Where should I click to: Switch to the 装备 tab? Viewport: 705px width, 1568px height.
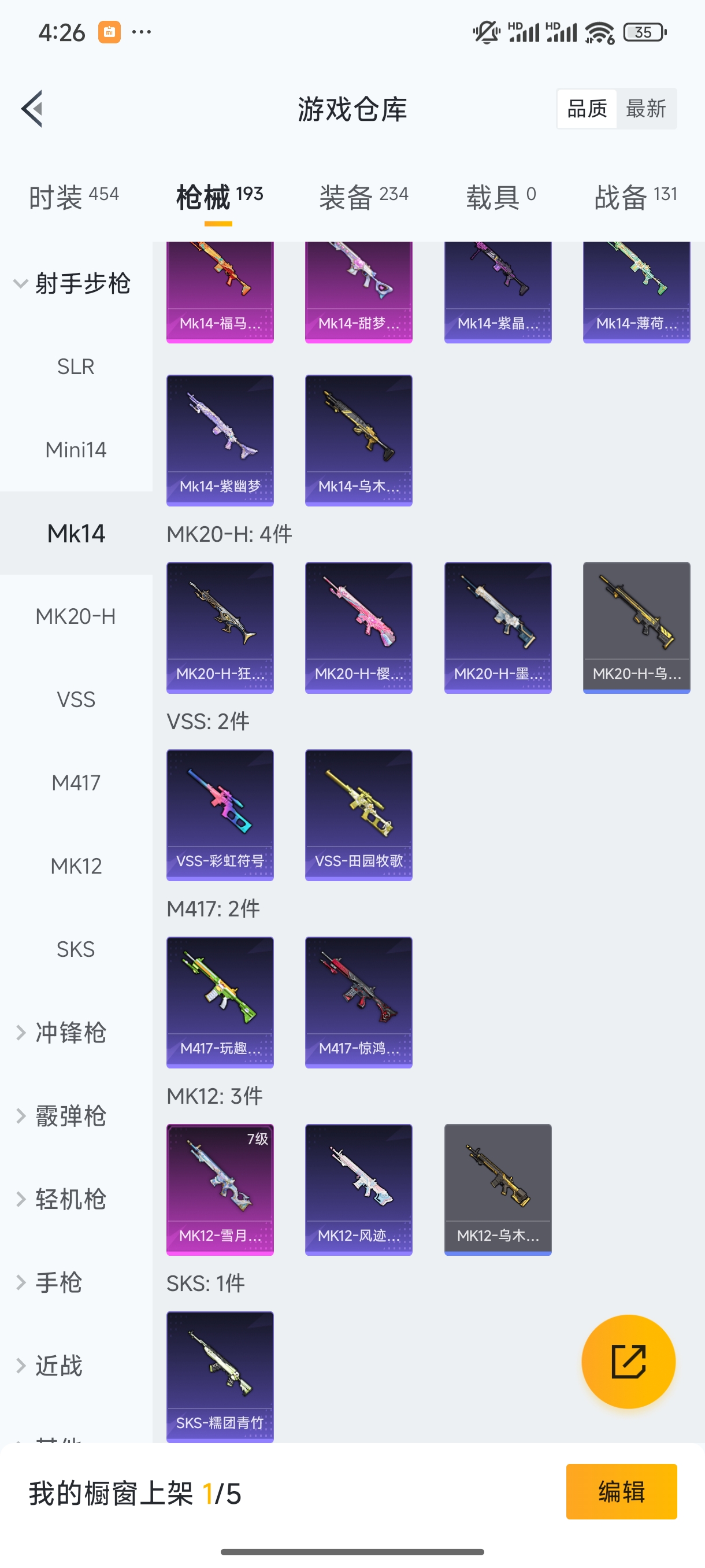point(363,197)
